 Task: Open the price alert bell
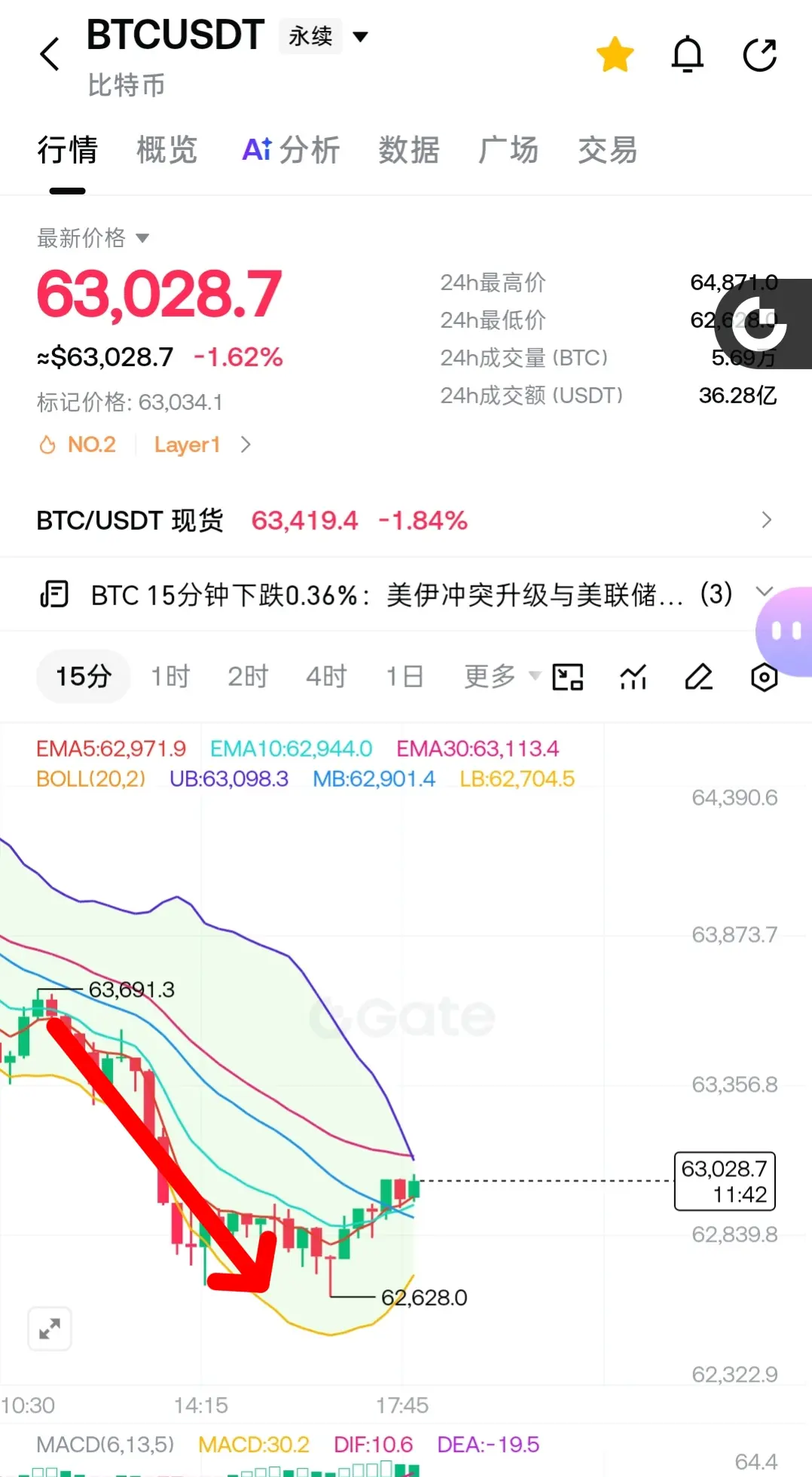coord(687,54)
